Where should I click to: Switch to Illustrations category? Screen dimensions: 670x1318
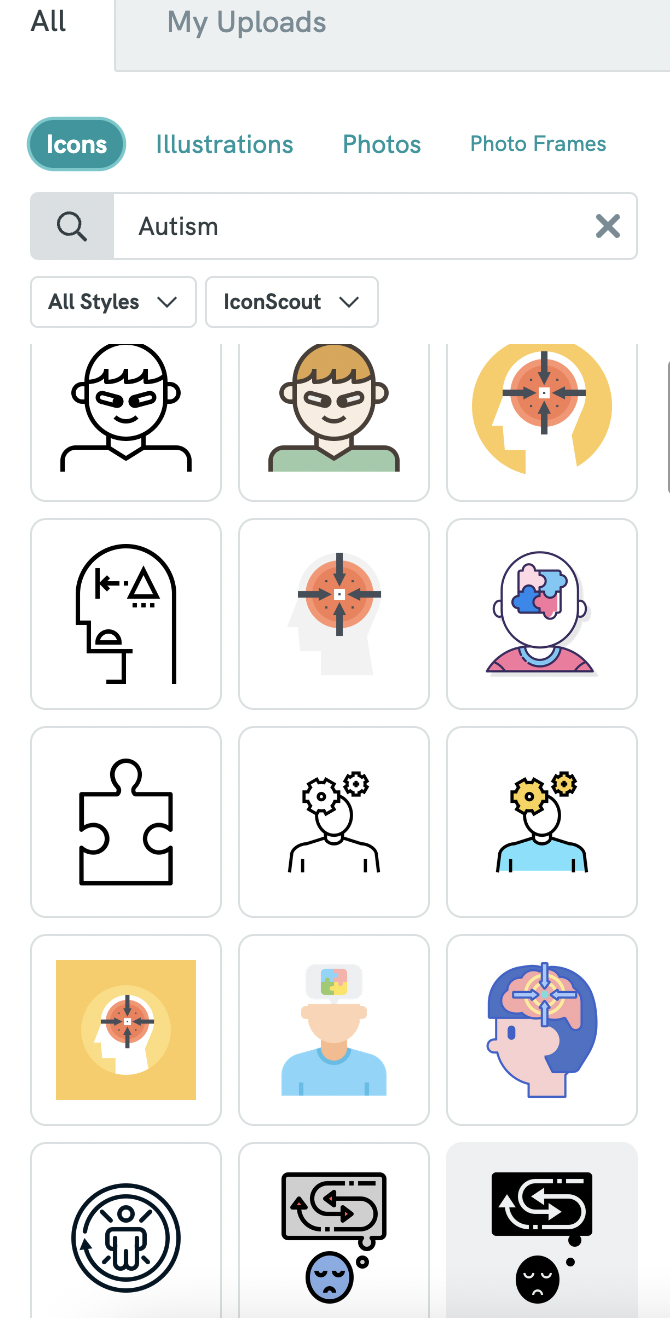click(x=224, y=145)
